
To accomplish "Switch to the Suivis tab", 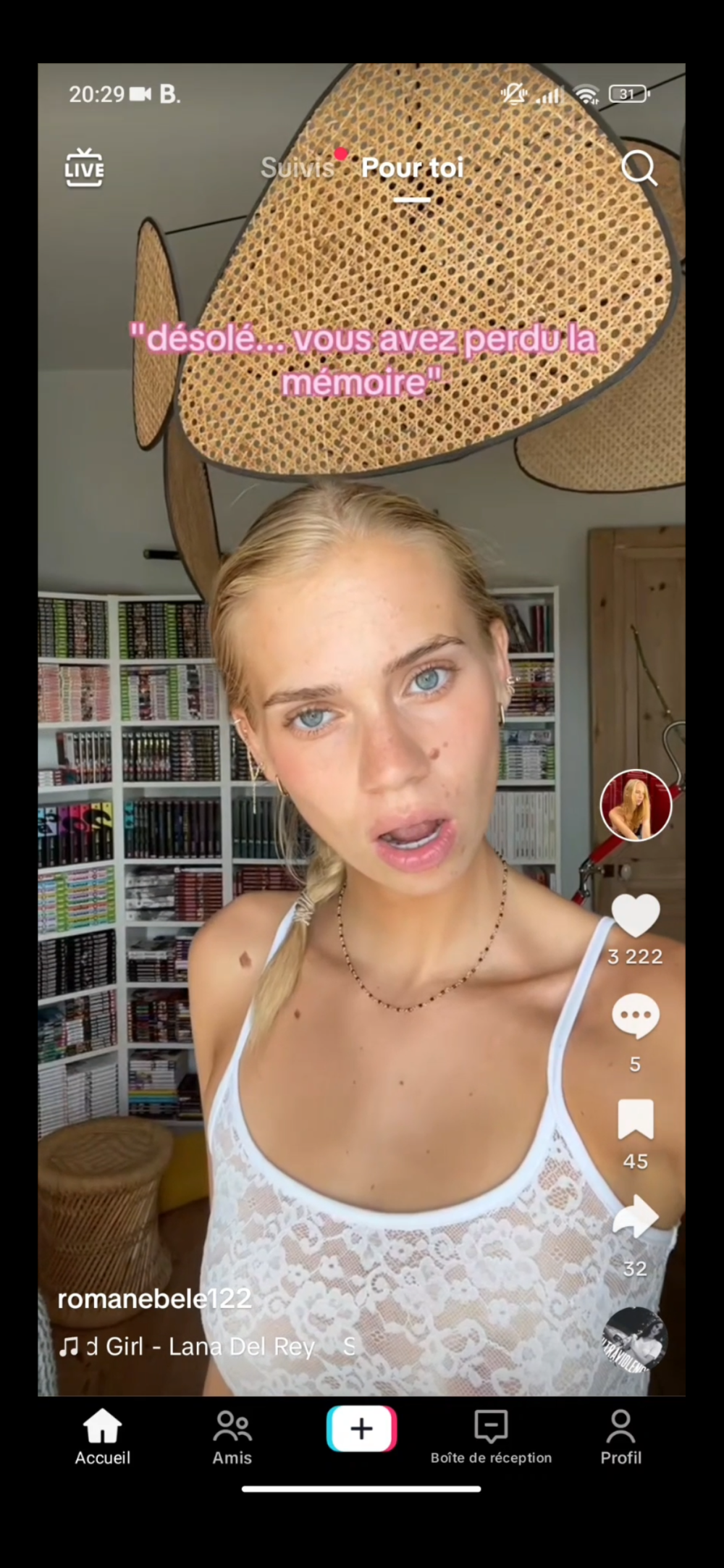I will point(298,168).
